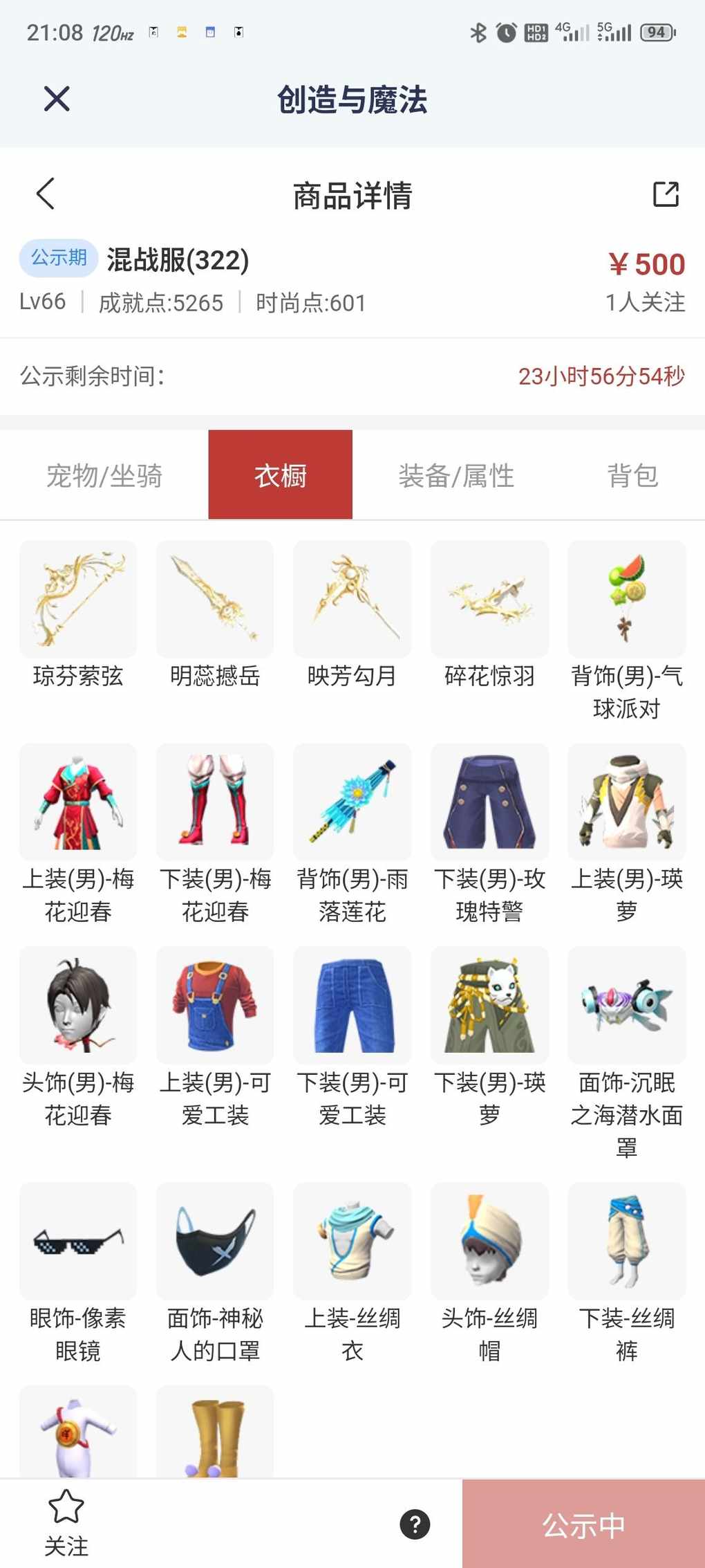View the 眼饰-像素眼镜 item
Viewport: 705px width, 1568px height.
78,1242
